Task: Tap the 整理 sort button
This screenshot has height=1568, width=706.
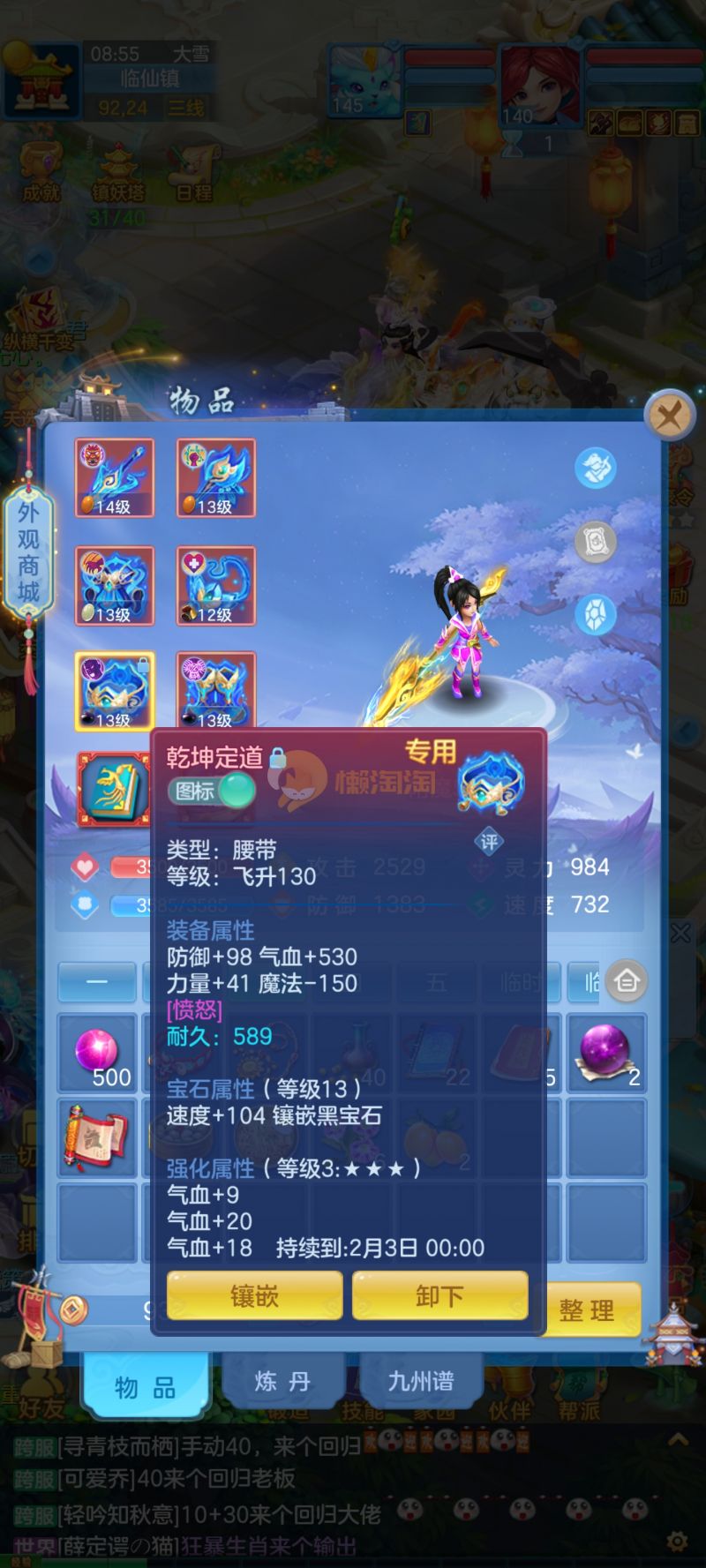Action: click(x=586, y=1309)
